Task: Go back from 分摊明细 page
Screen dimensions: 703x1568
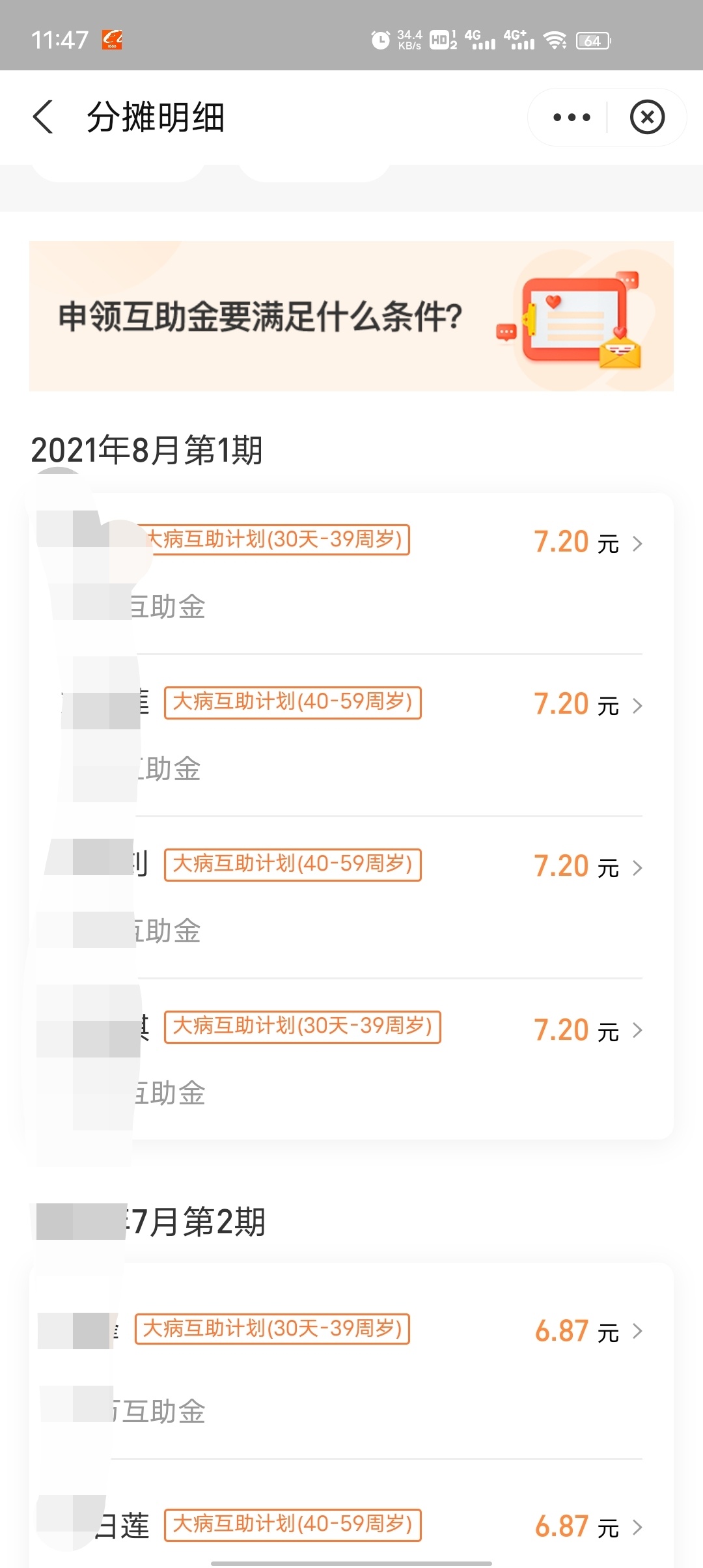Action: 43,117
